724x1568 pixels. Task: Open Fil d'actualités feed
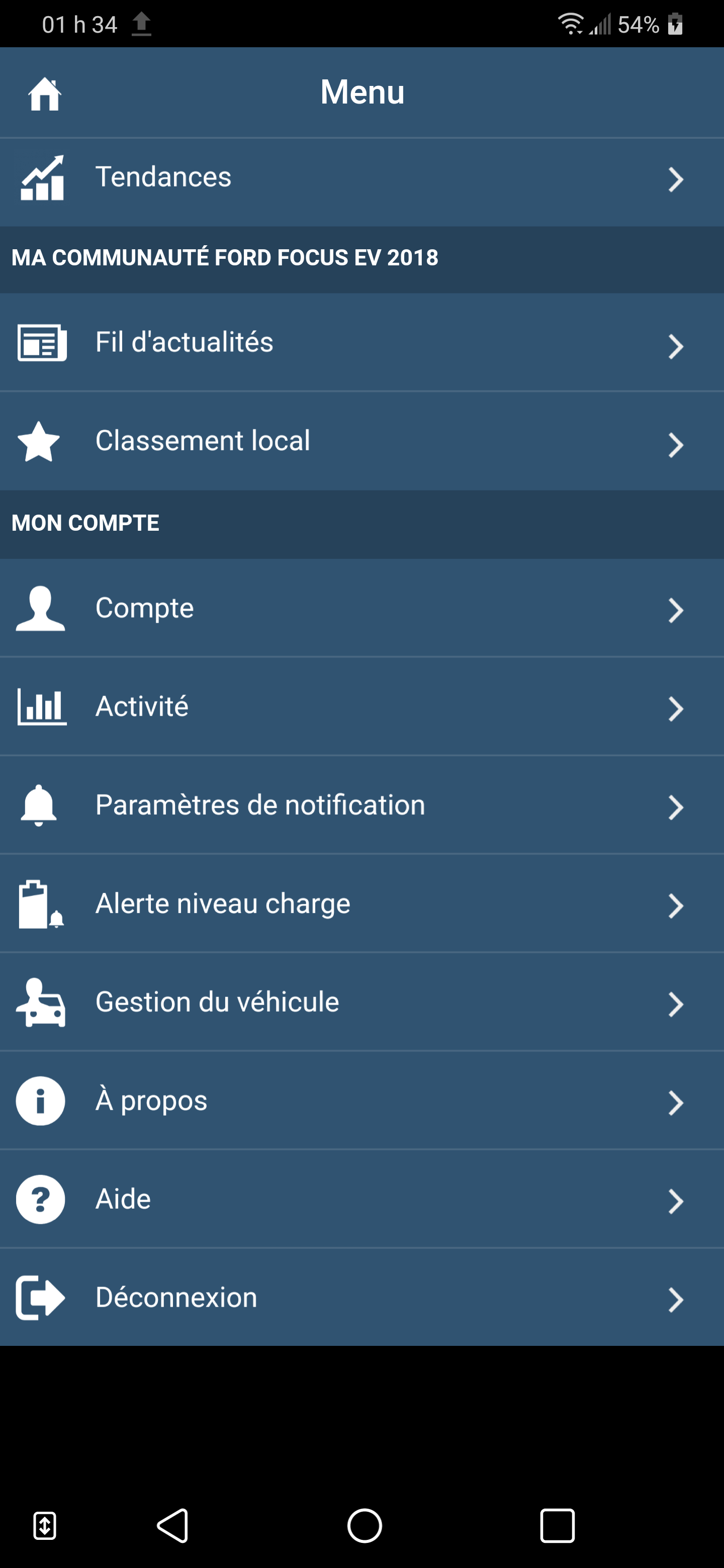point(361,343)
